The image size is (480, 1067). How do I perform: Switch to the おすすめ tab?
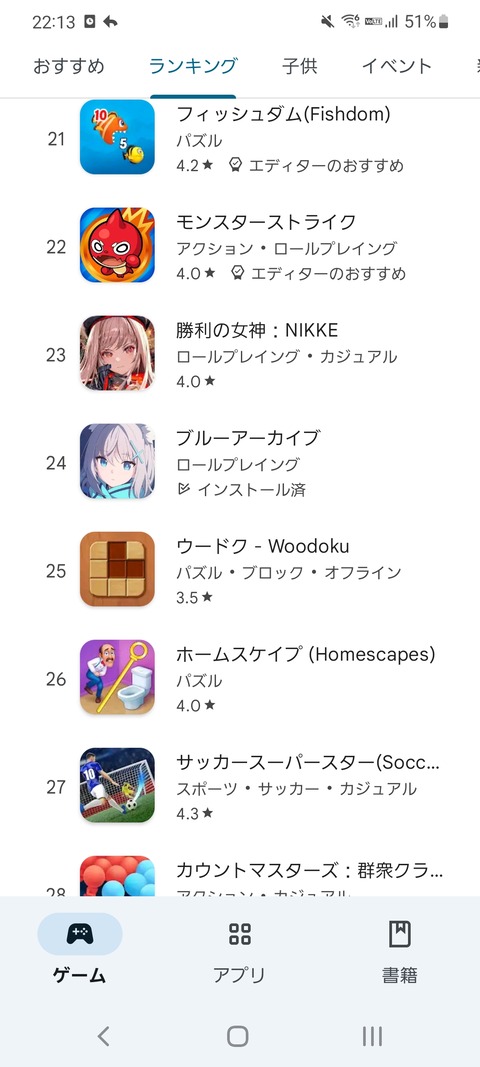[x=69, y=66]
